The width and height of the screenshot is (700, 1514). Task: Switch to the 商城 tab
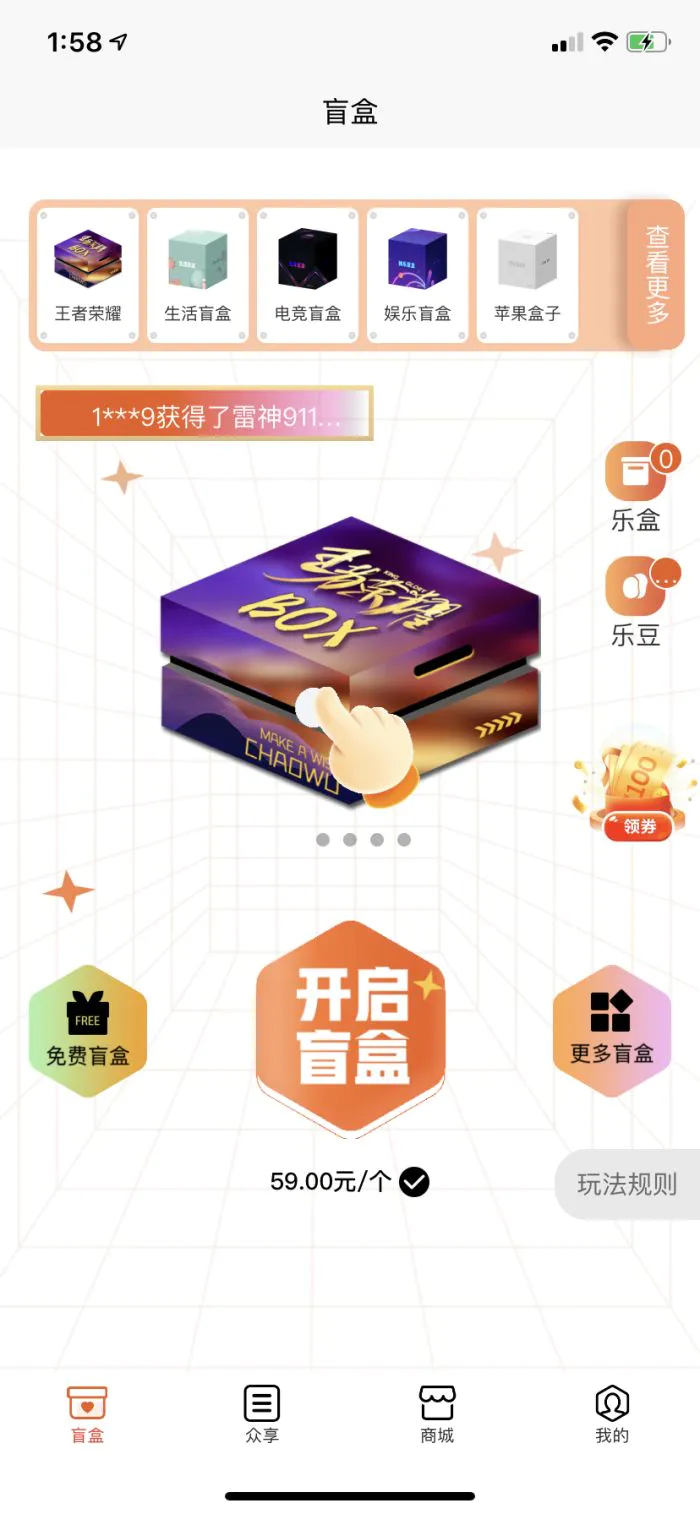437,1414
